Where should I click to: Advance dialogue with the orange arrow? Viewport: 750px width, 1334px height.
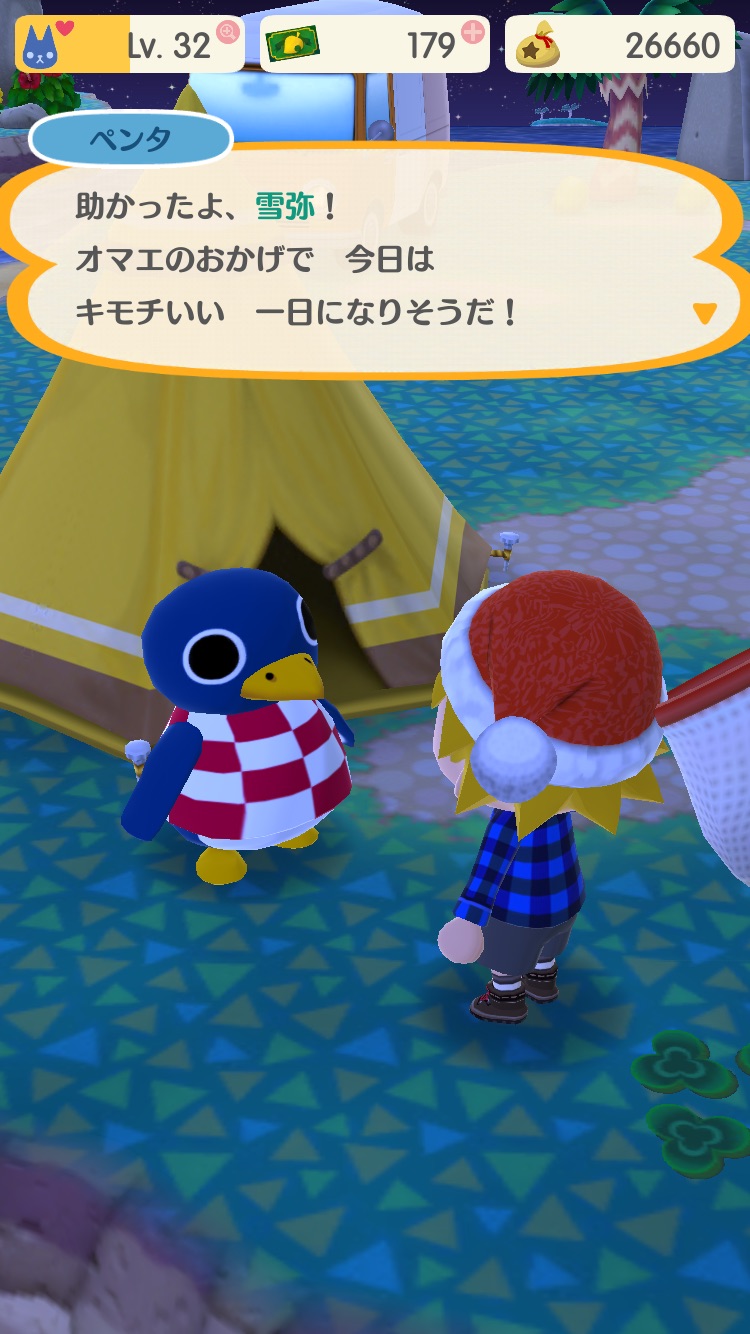[x=704, y=314]
